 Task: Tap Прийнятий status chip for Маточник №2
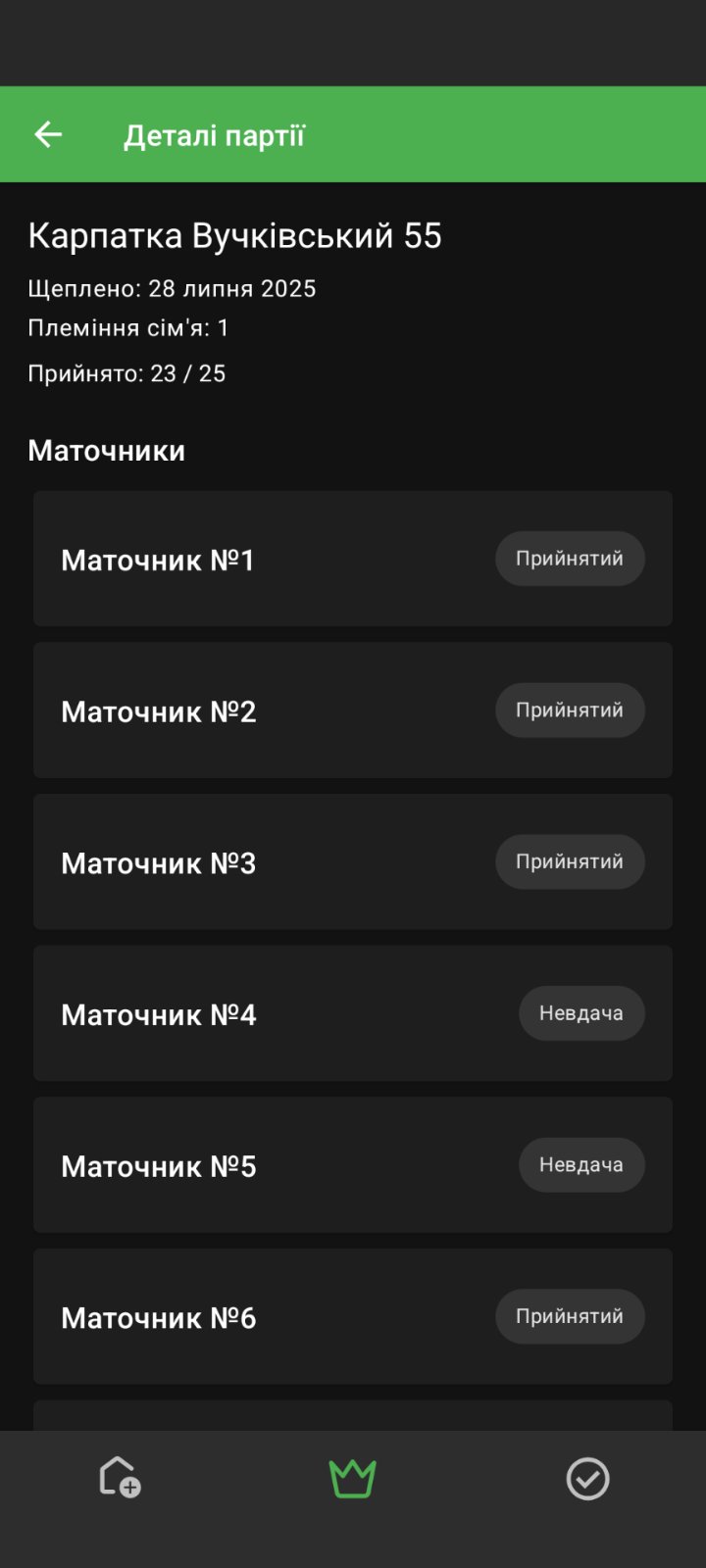click(x=570, y=710)
